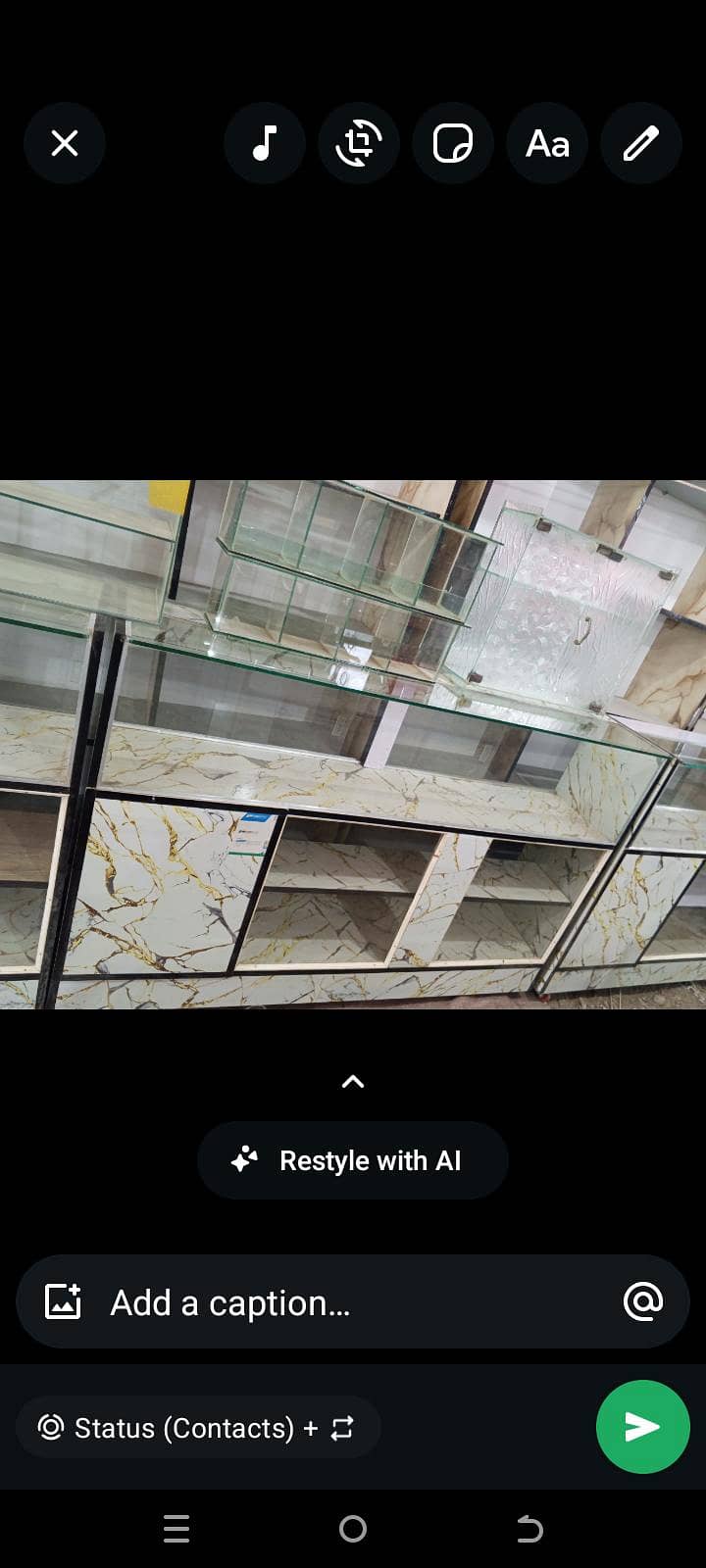
Task: Add a sticker to the photo
Action: coord(453,144)
